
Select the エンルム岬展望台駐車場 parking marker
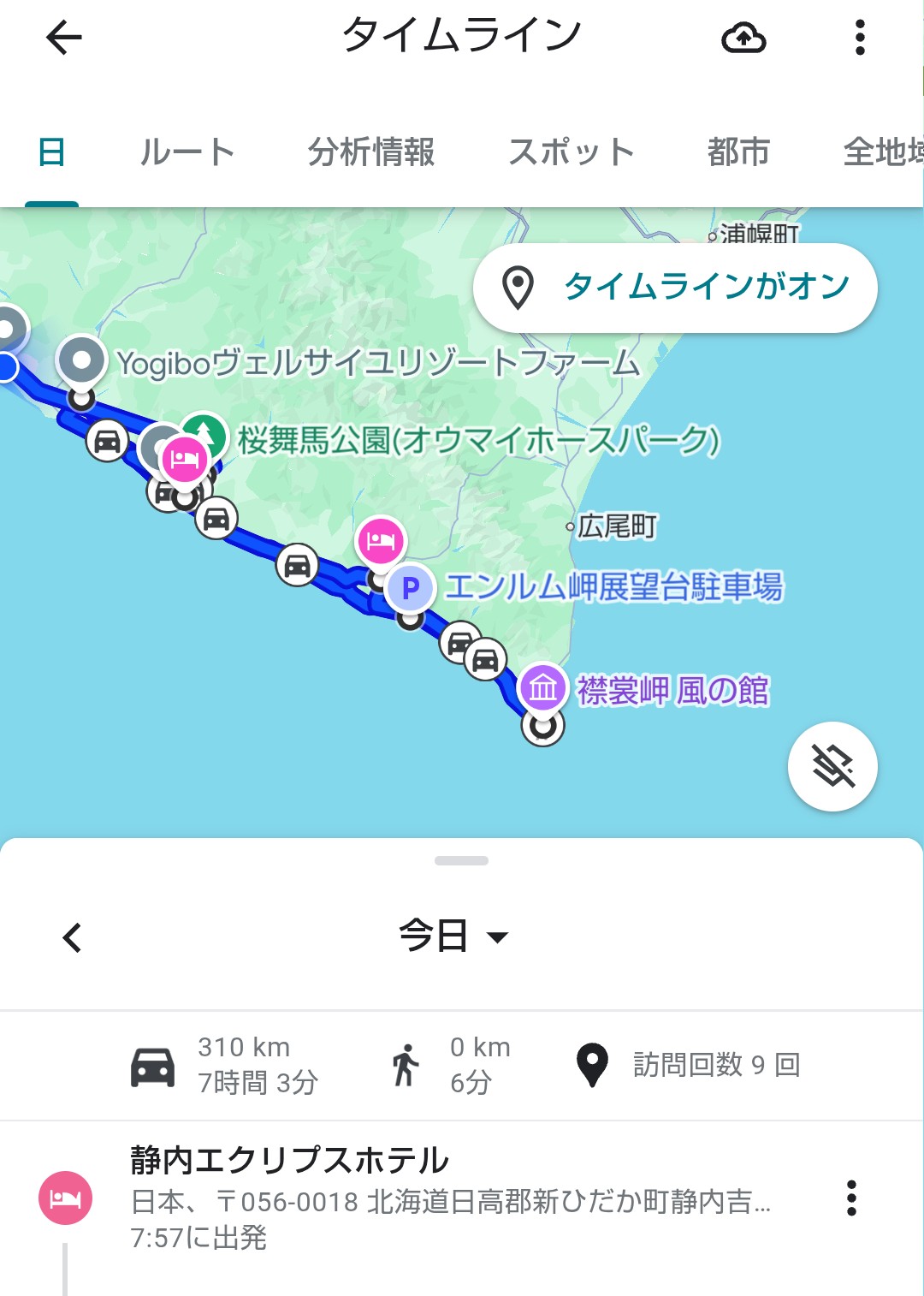click(411, 588)
